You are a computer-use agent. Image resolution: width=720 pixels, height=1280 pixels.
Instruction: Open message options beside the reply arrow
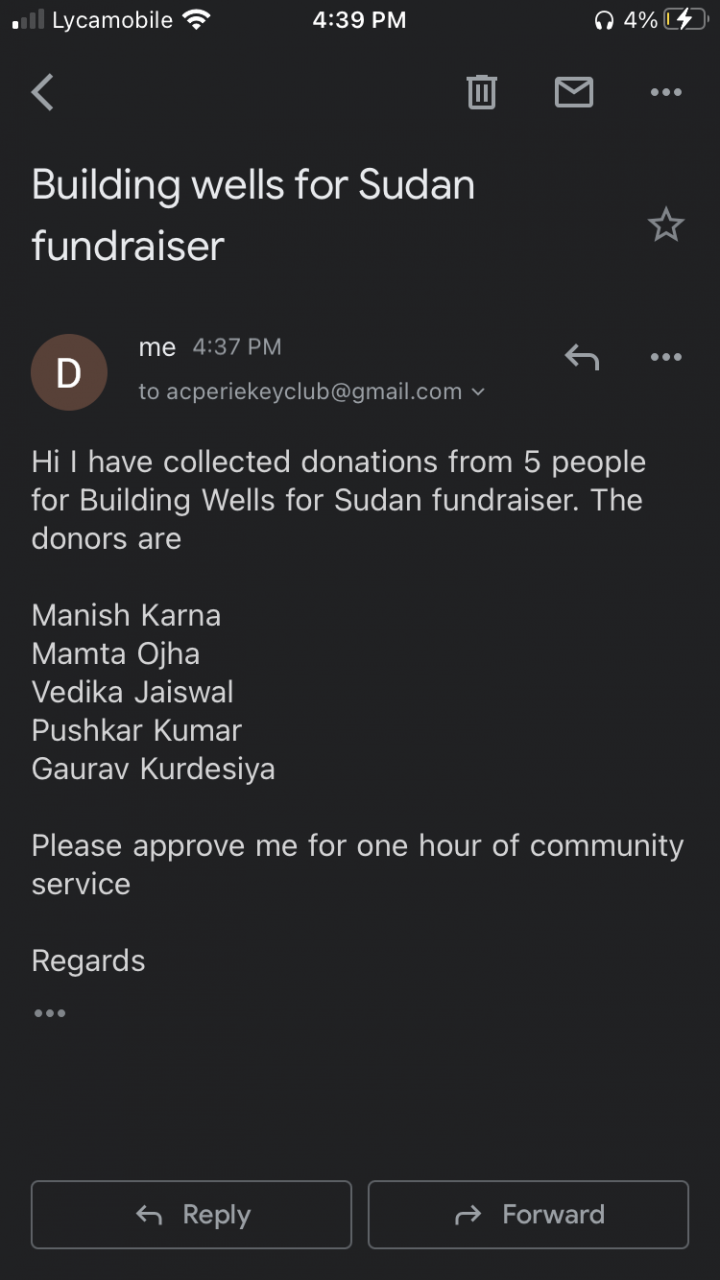click(665, 357)
